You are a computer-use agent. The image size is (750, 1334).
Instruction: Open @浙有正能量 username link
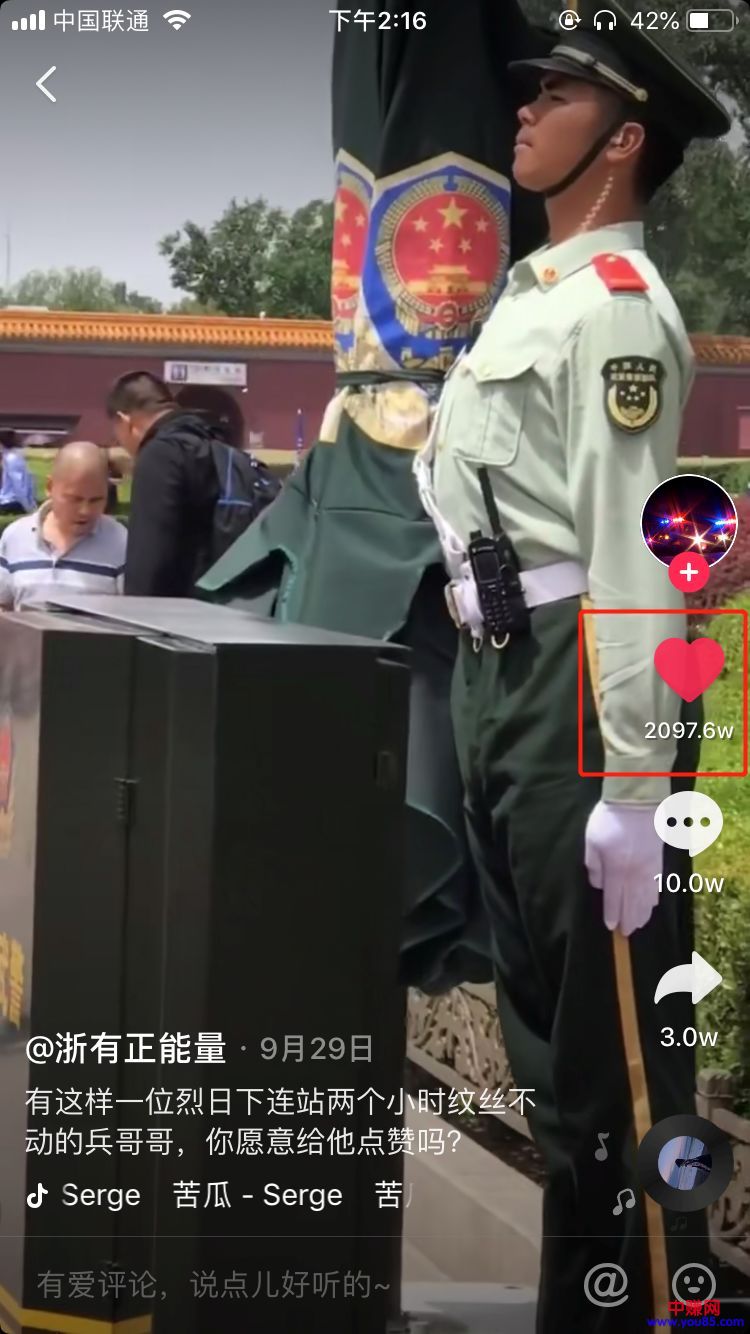point(126,1048)
